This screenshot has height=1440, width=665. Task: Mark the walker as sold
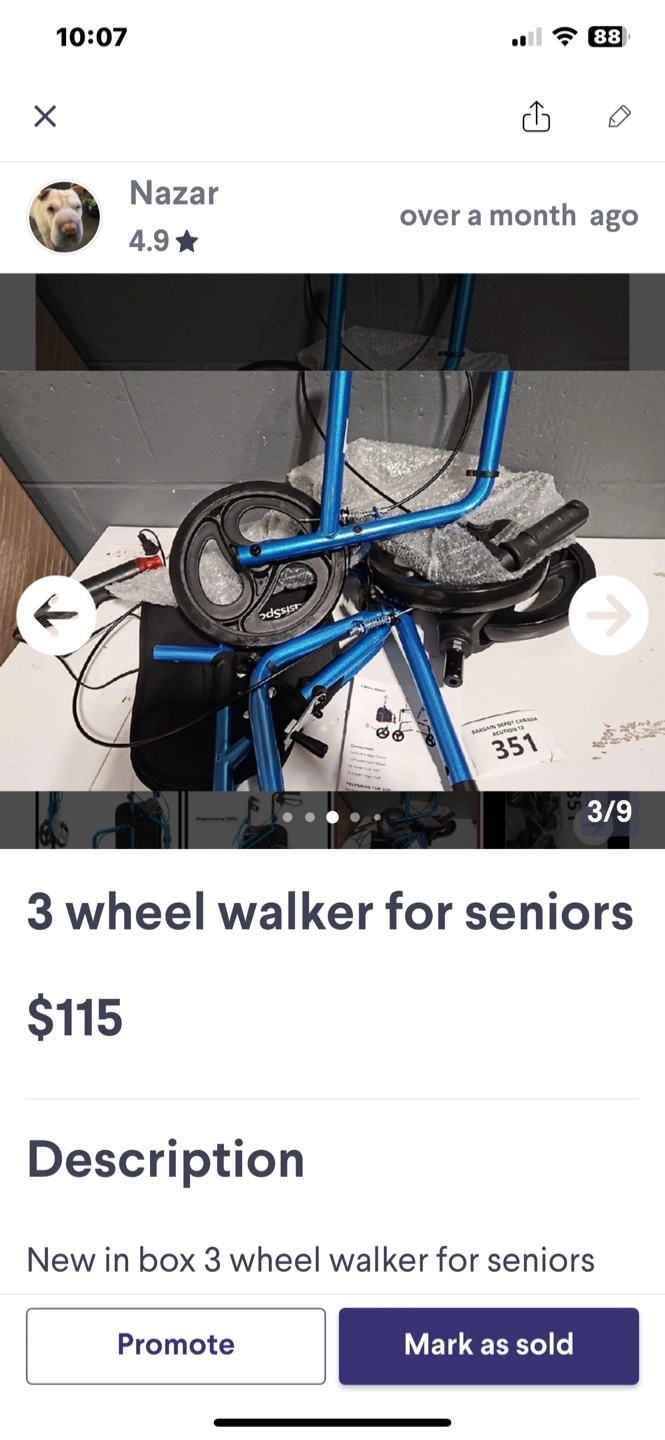coord(489,1345)
